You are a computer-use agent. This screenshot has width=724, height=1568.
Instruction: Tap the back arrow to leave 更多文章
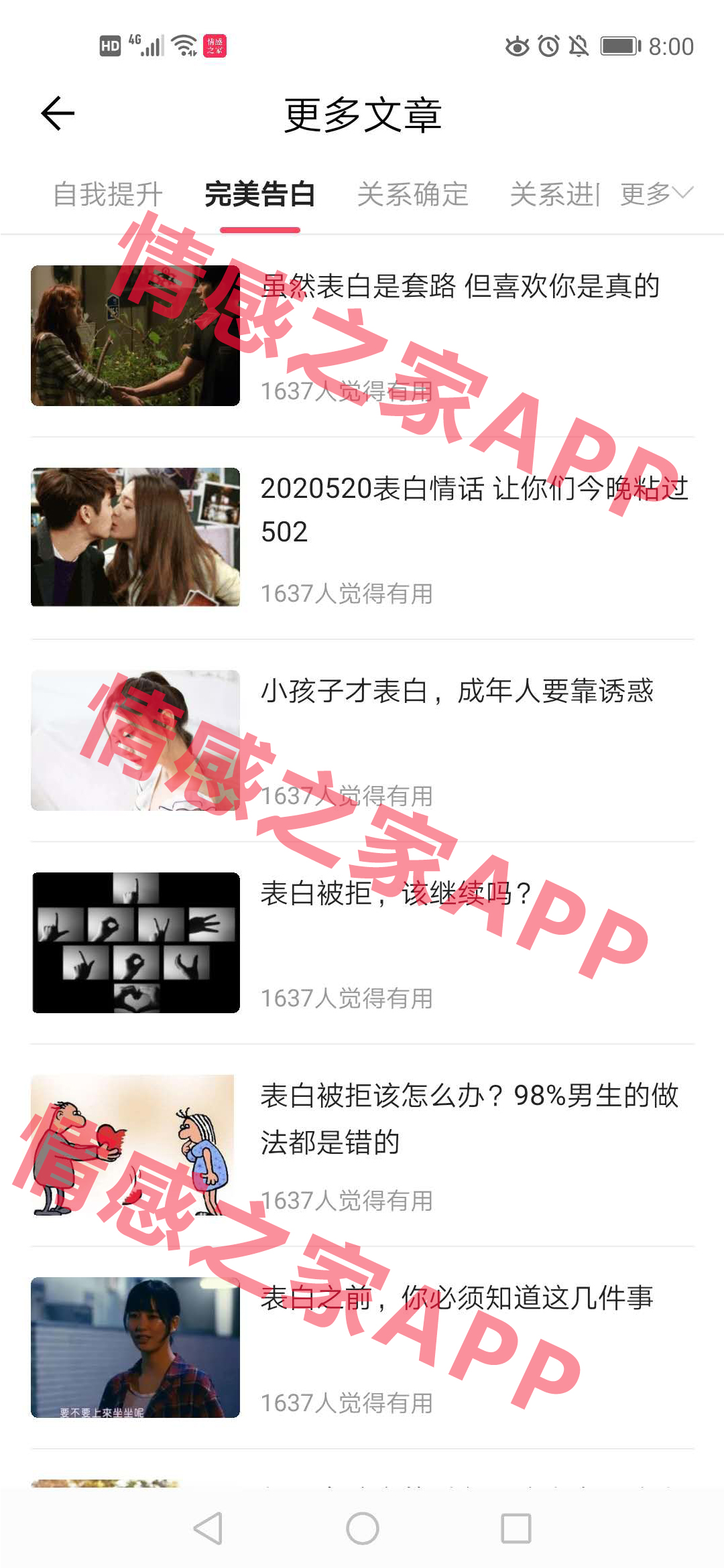click(56, 113)
